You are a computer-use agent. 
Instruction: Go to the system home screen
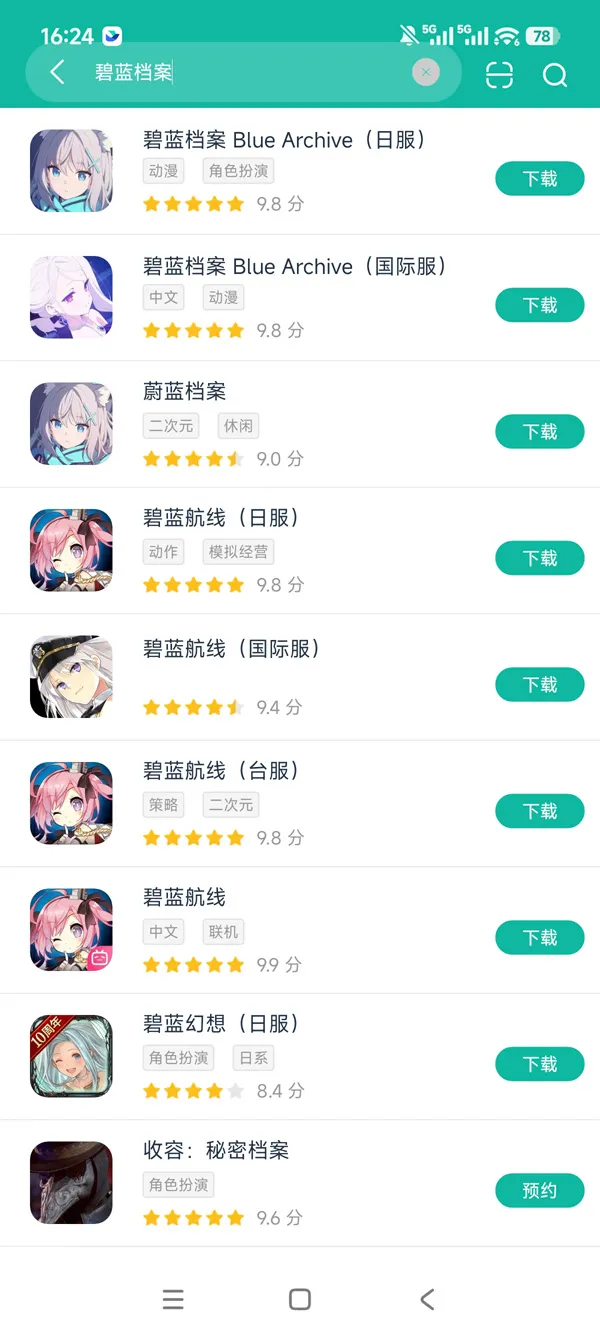299,1299
